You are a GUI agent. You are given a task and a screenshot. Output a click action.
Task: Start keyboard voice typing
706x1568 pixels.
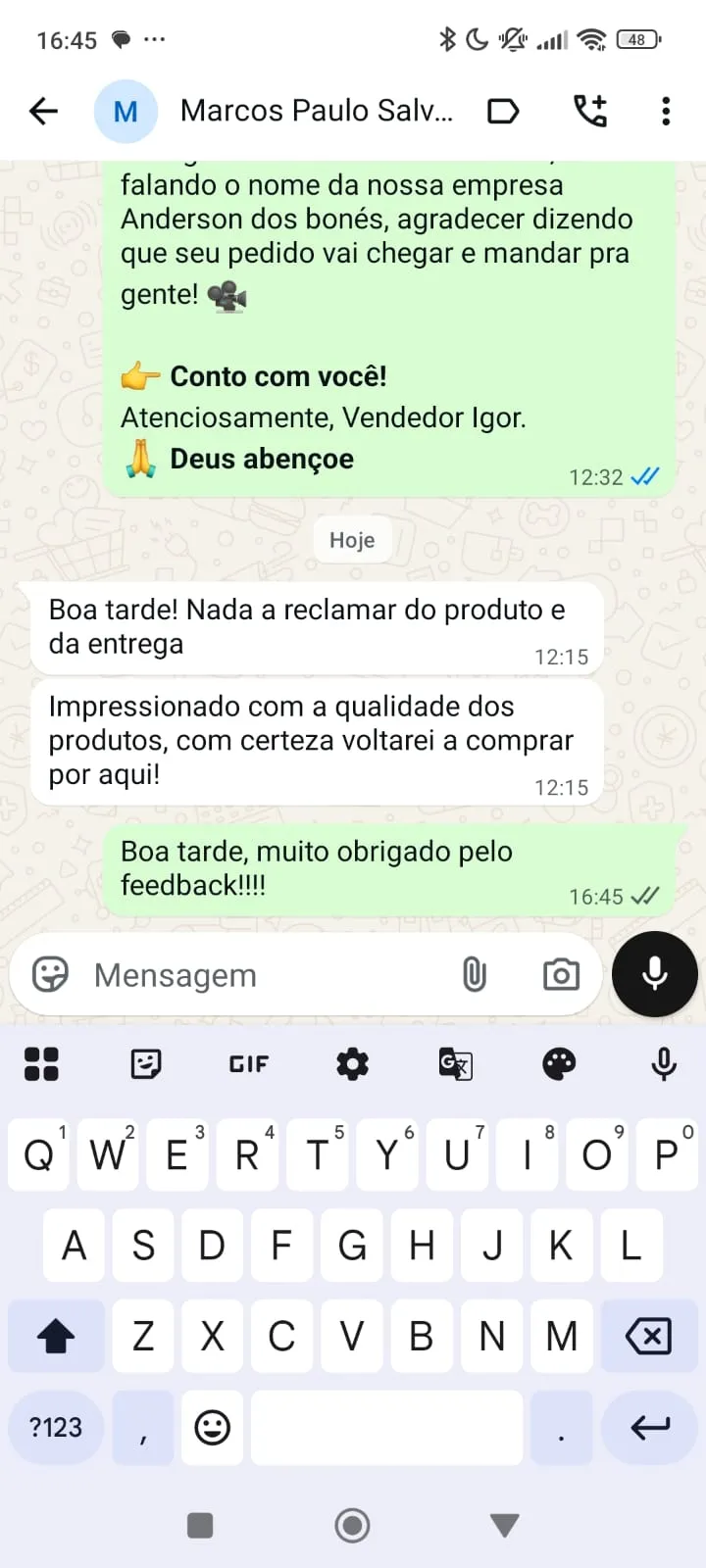pyautogui.click(x=664, y=1064)
